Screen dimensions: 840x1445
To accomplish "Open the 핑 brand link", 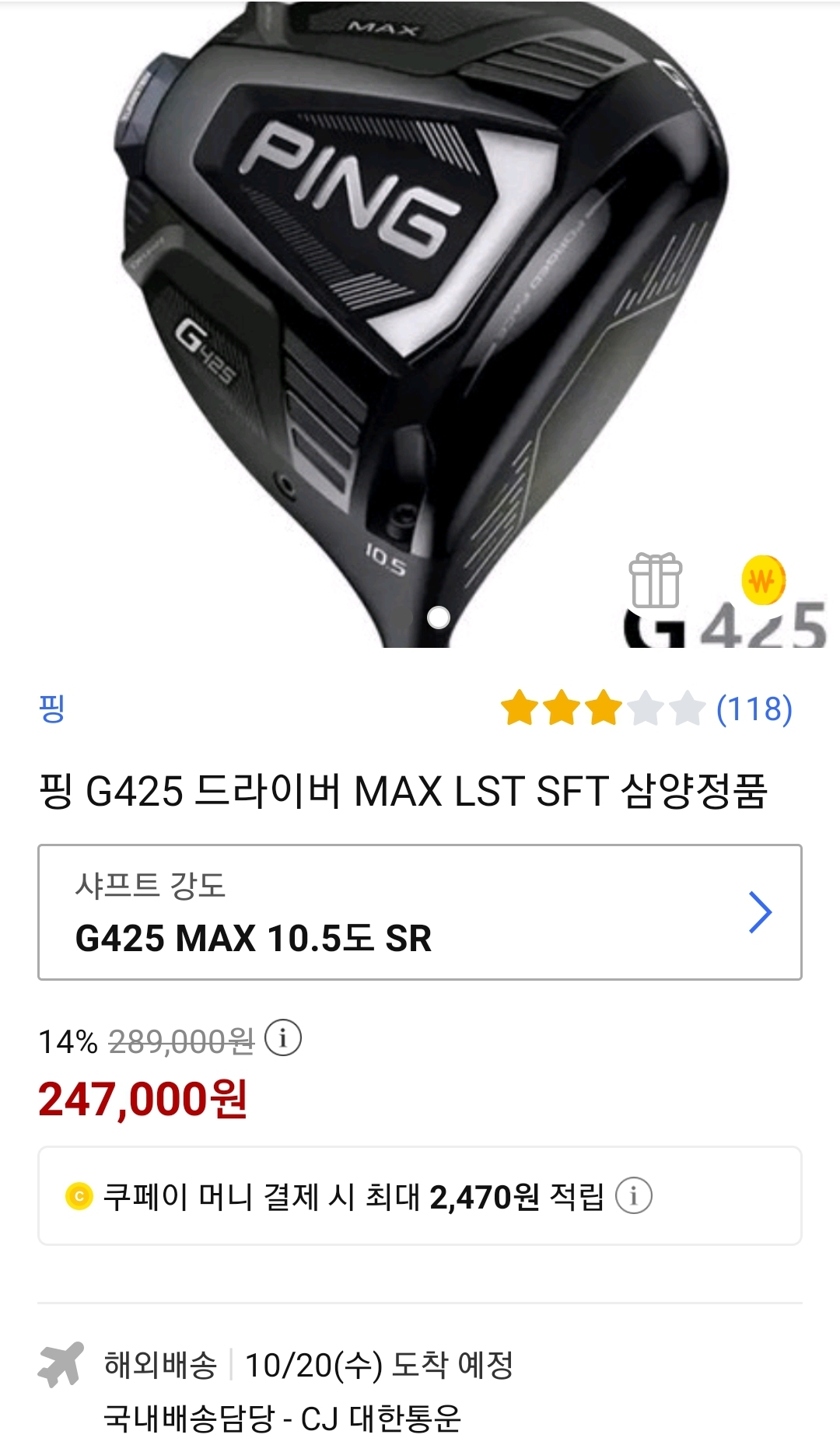I will tap(52, 708).
